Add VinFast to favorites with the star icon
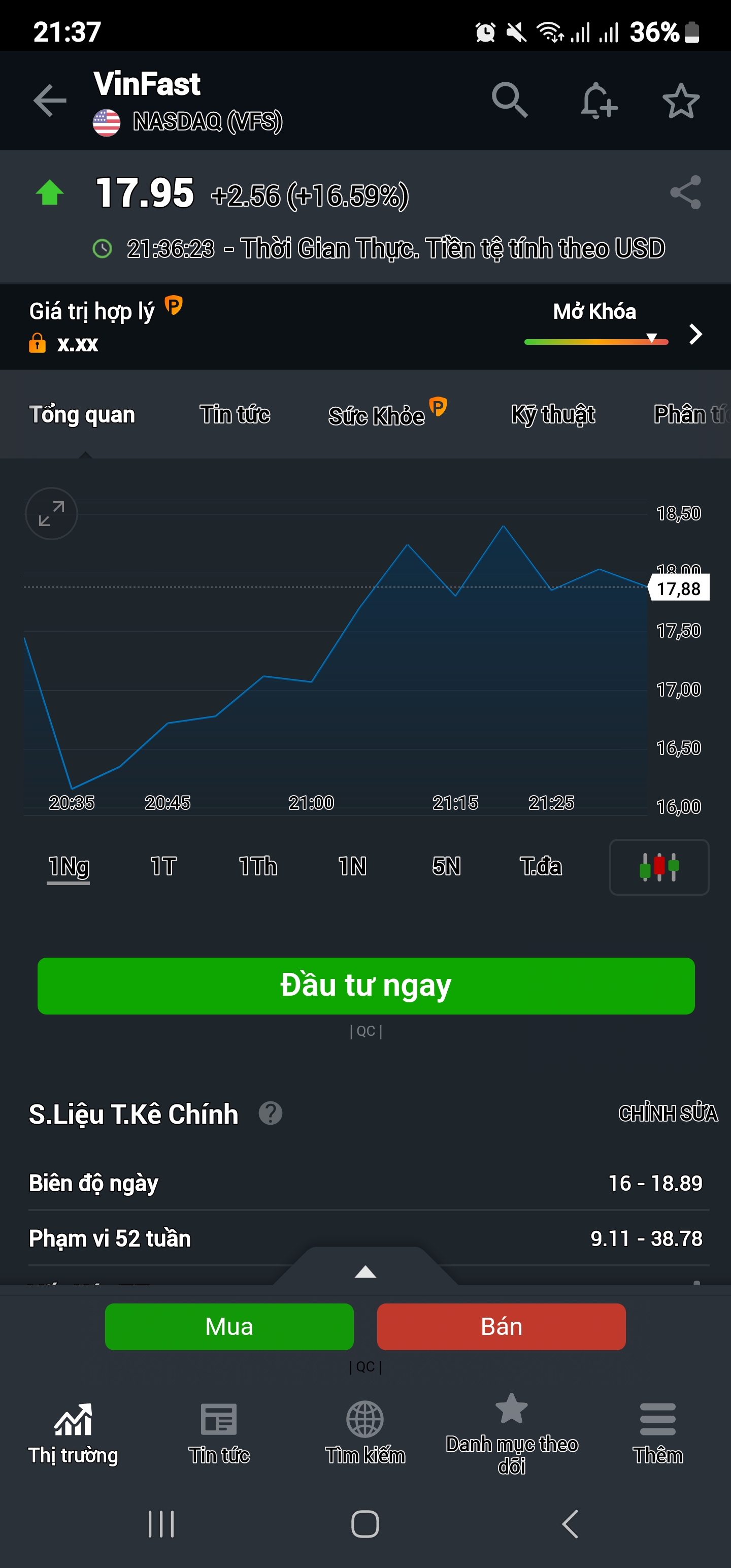The image size is (731, 1568). click(682, 101)
